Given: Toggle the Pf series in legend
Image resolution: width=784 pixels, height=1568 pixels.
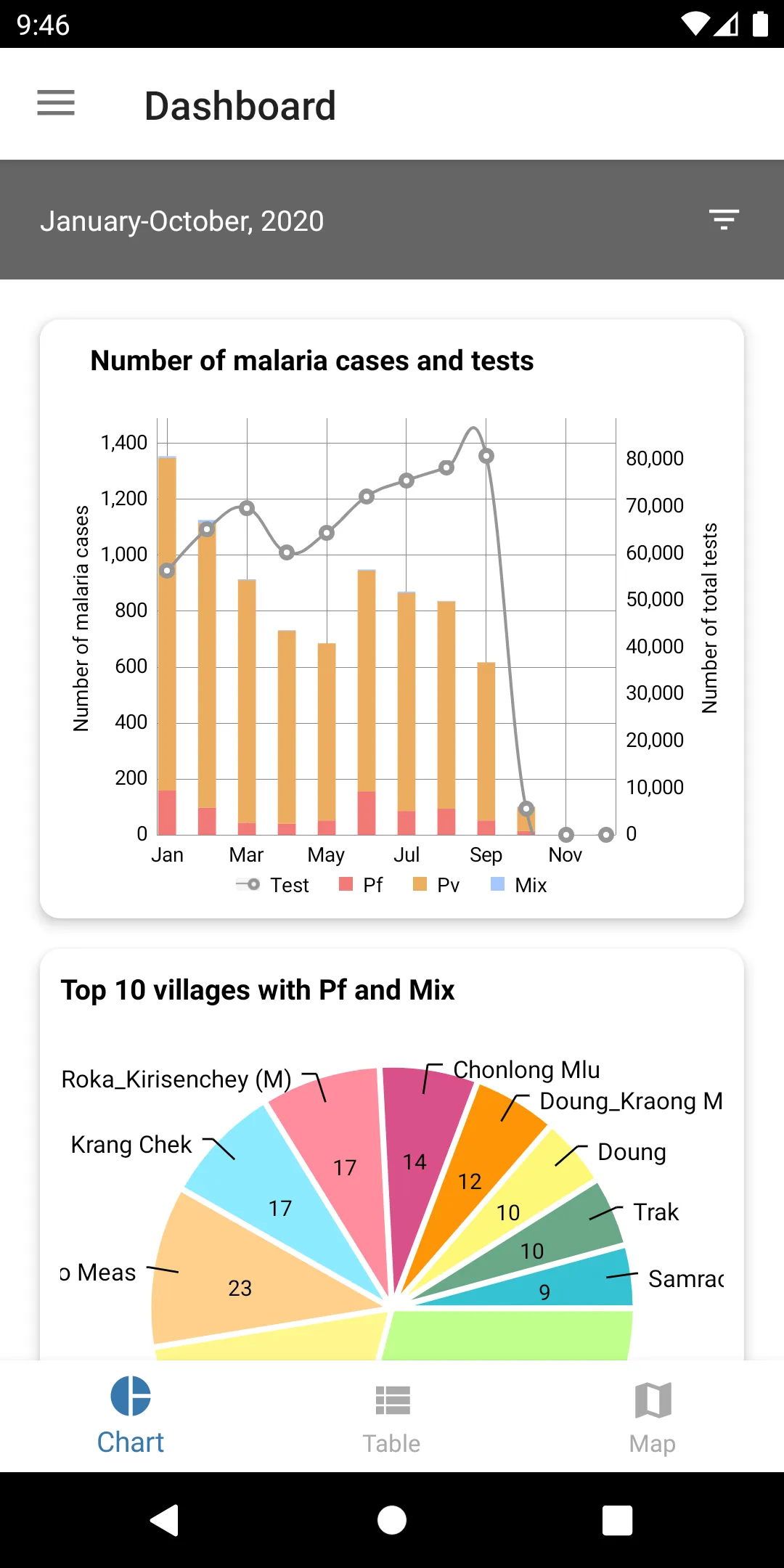Looking at the screenshot, I should point(361,885).
